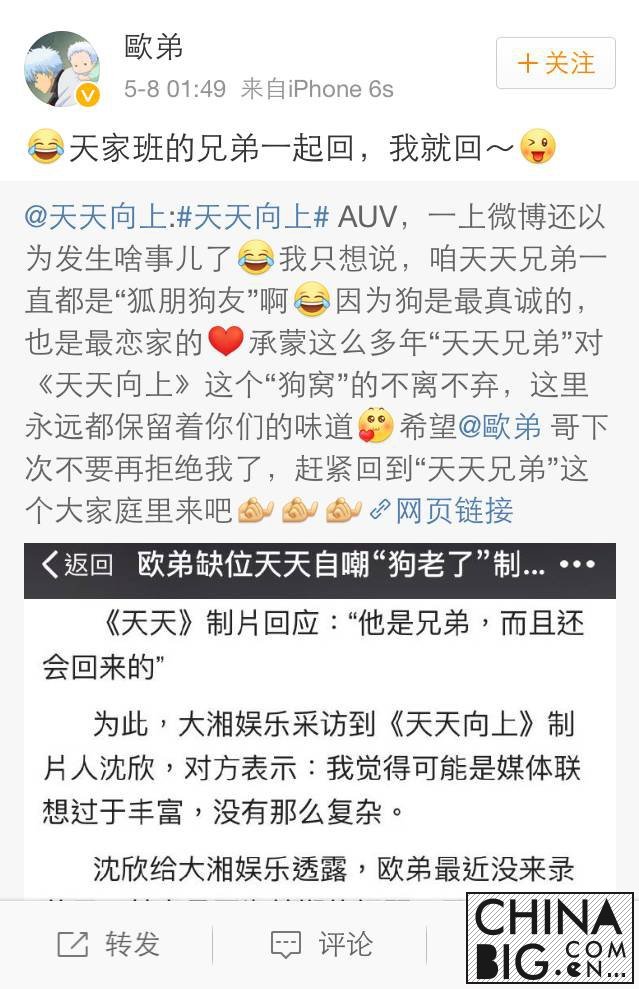Follow 歐弟 with the 关注 button

(558, 63)
